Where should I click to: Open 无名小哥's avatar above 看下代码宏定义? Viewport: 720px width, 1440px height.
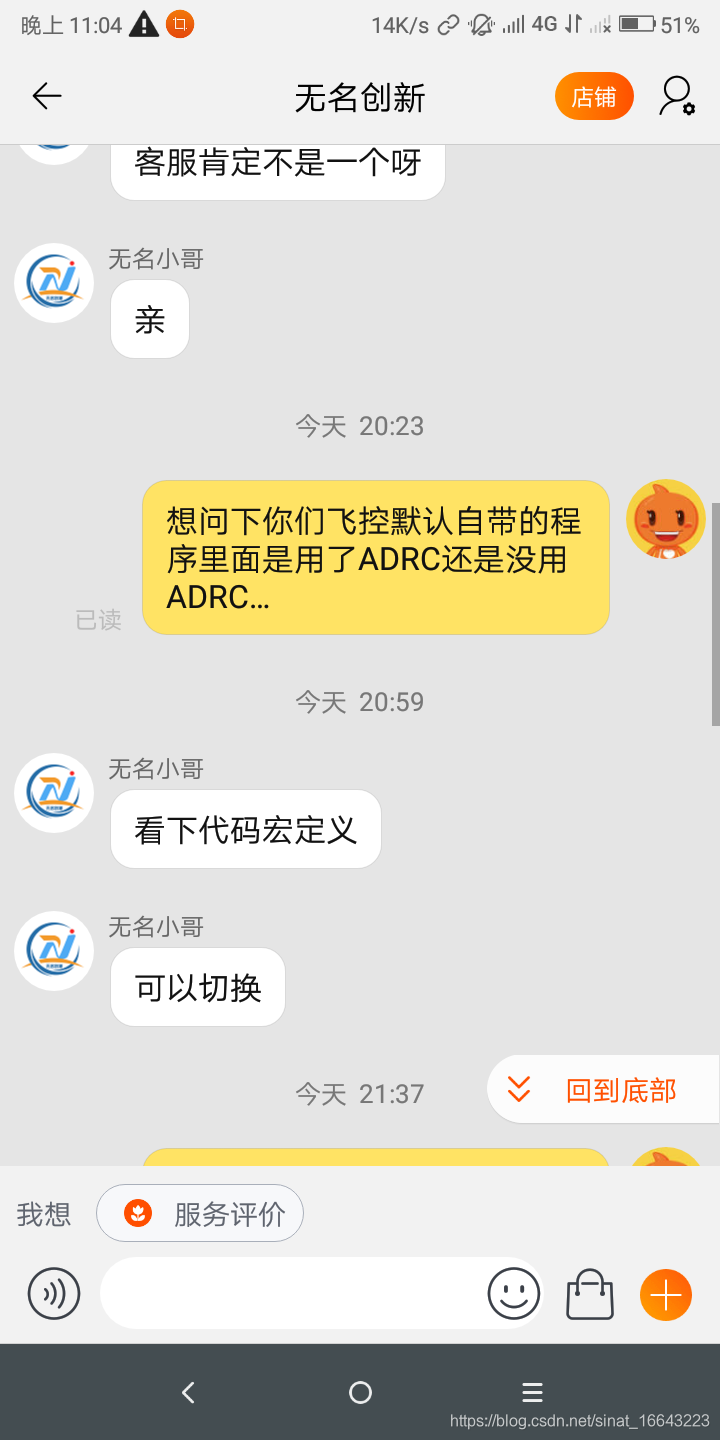click(54, 793)
